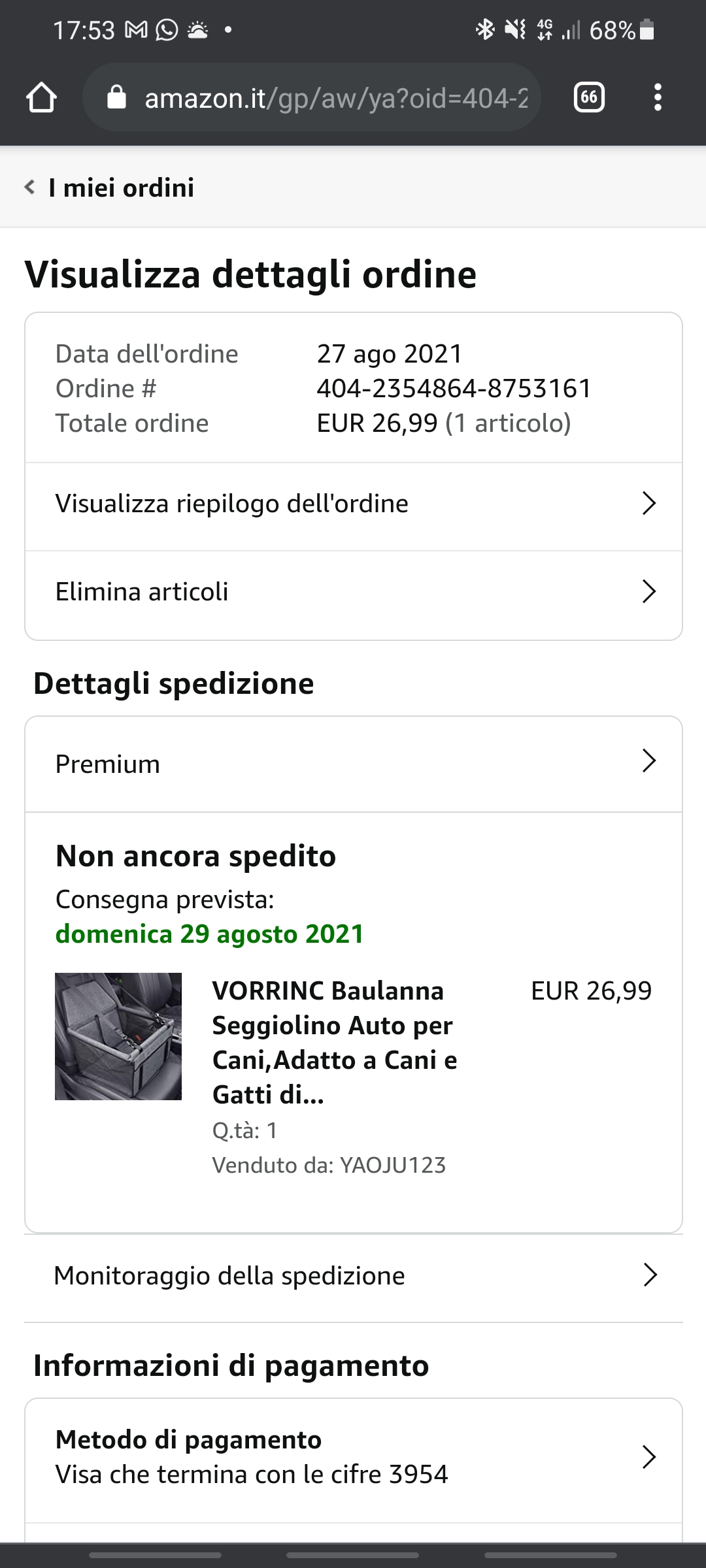This screenshot has width=706, height=1568.
Task: Open Visualizza riepilogo dell'ordine
Action: 354,504
